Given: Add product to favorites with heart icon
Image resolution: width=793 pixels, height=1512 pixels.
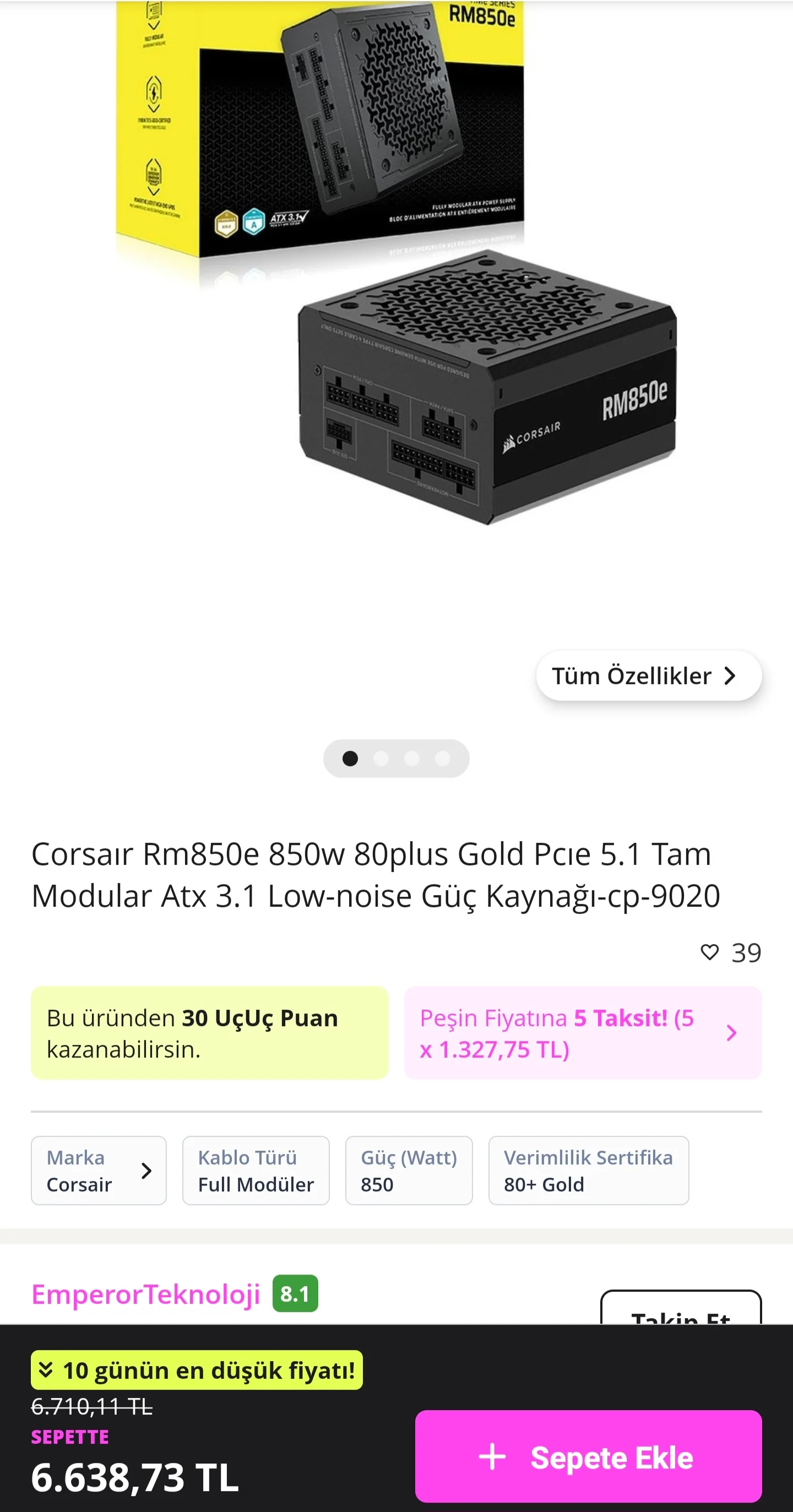Looking at the screenshot, I should pyautogui.click(x=710, y=952).
